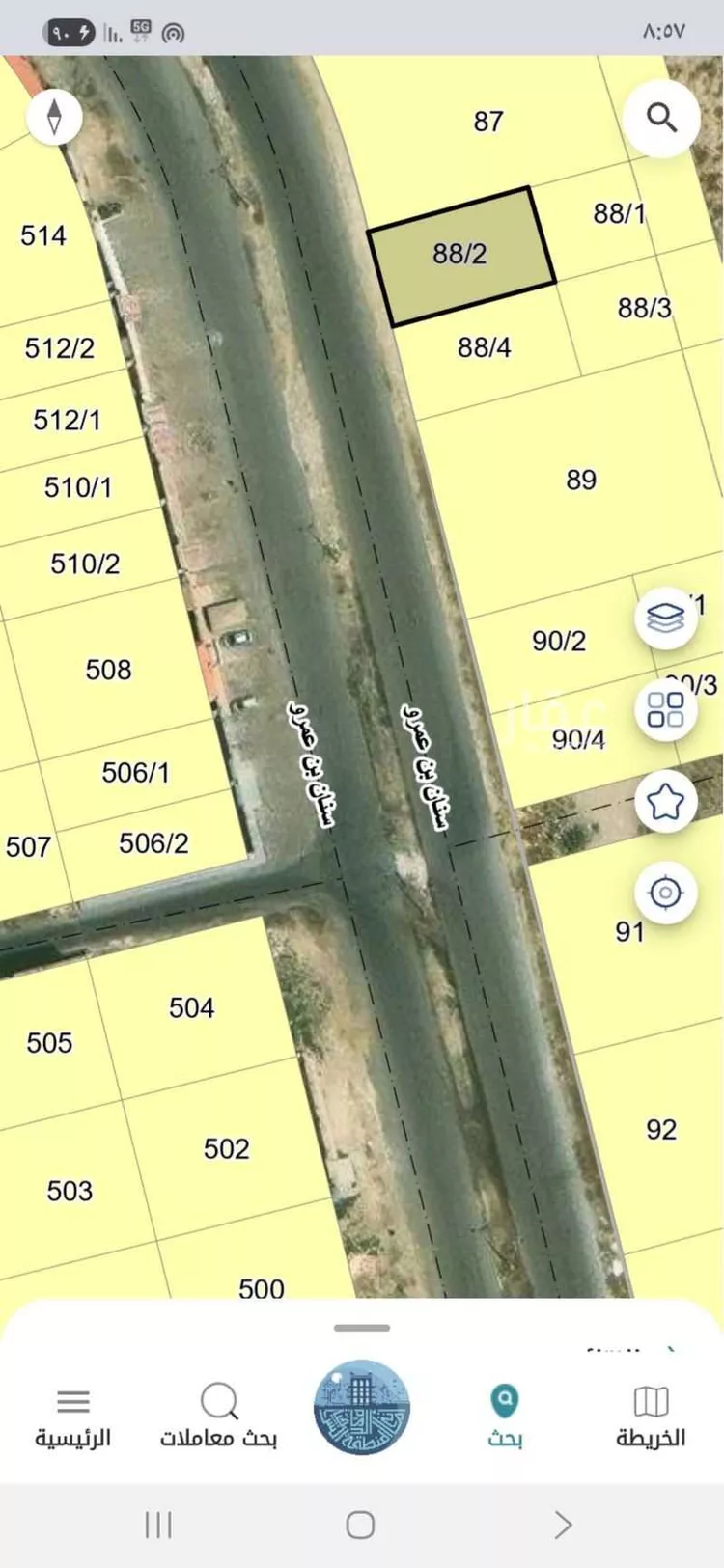
Task: Select the بحث tab
Action: click(x=505, y=1417)
